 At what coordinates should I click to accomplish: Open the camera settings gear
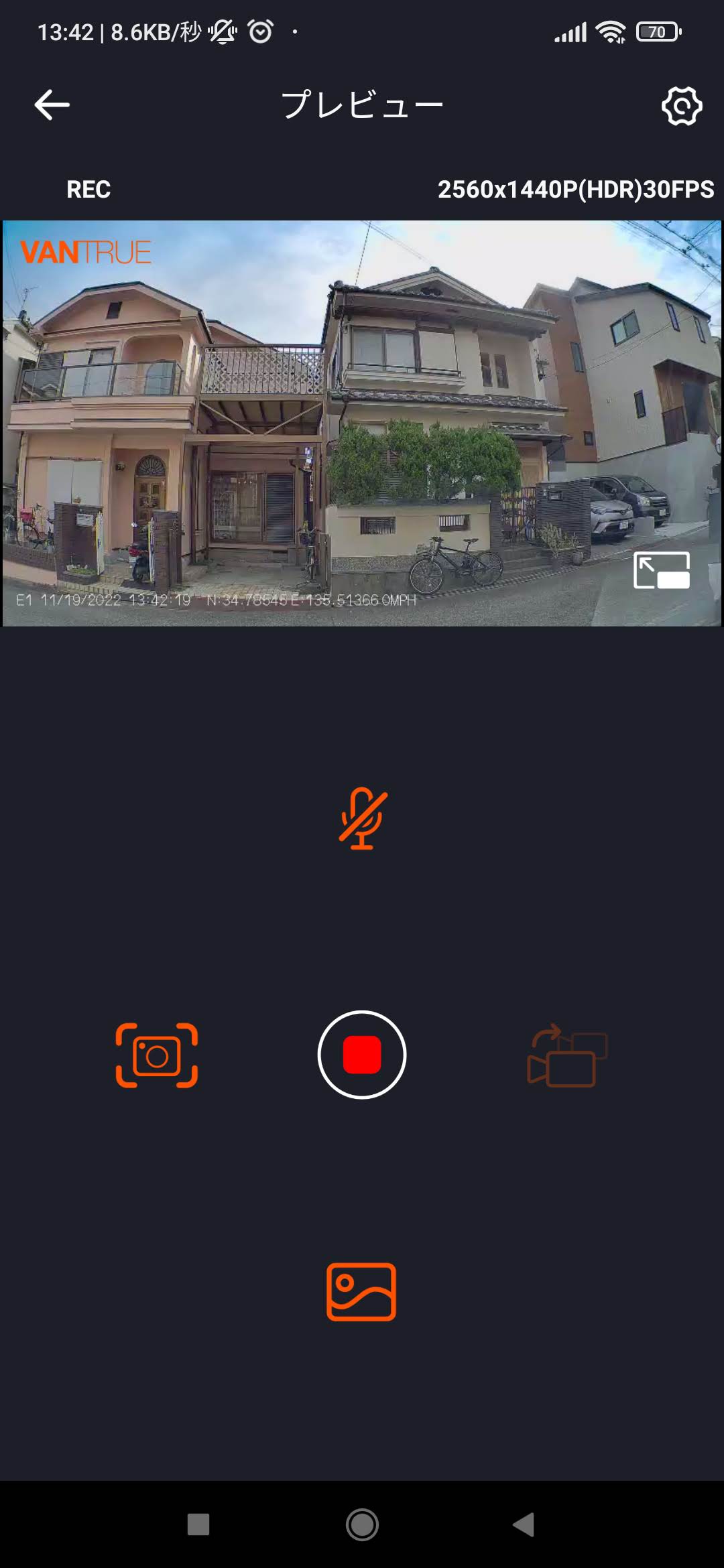682,106
